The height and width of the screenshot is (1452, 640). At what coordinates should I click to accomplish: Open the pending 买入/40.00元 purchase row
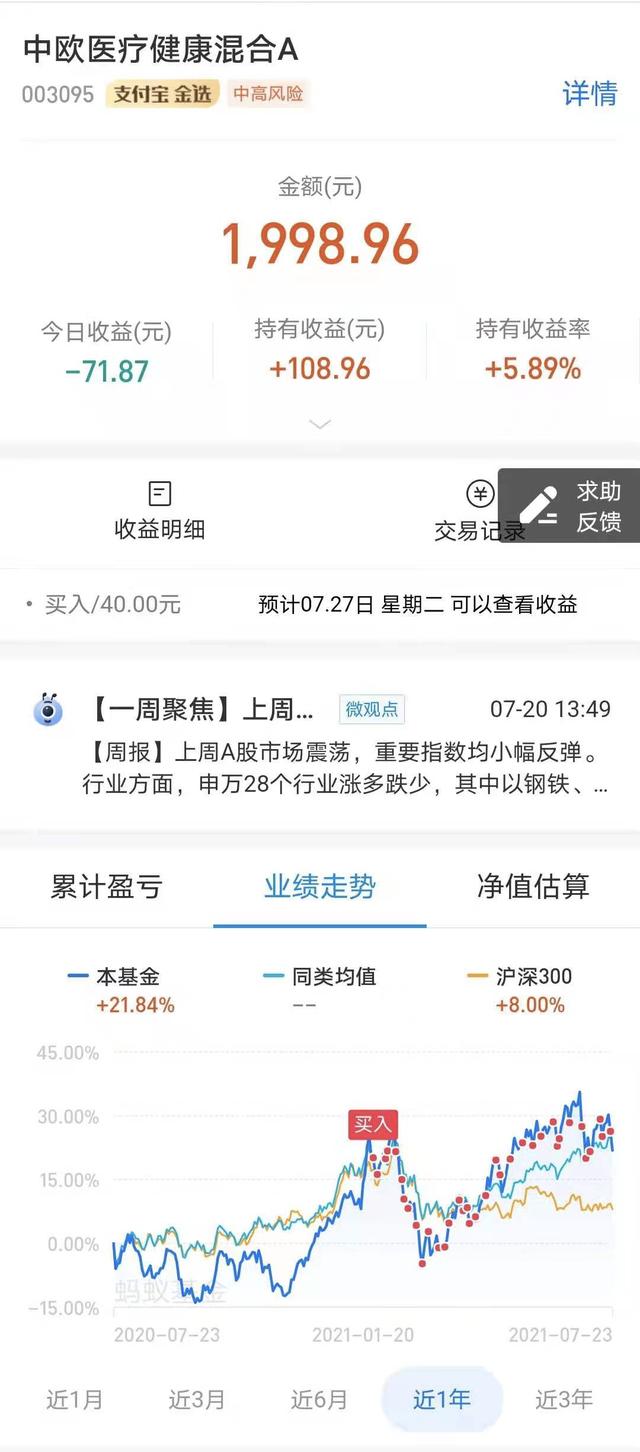pyautogui.click(x=320, y=605)
